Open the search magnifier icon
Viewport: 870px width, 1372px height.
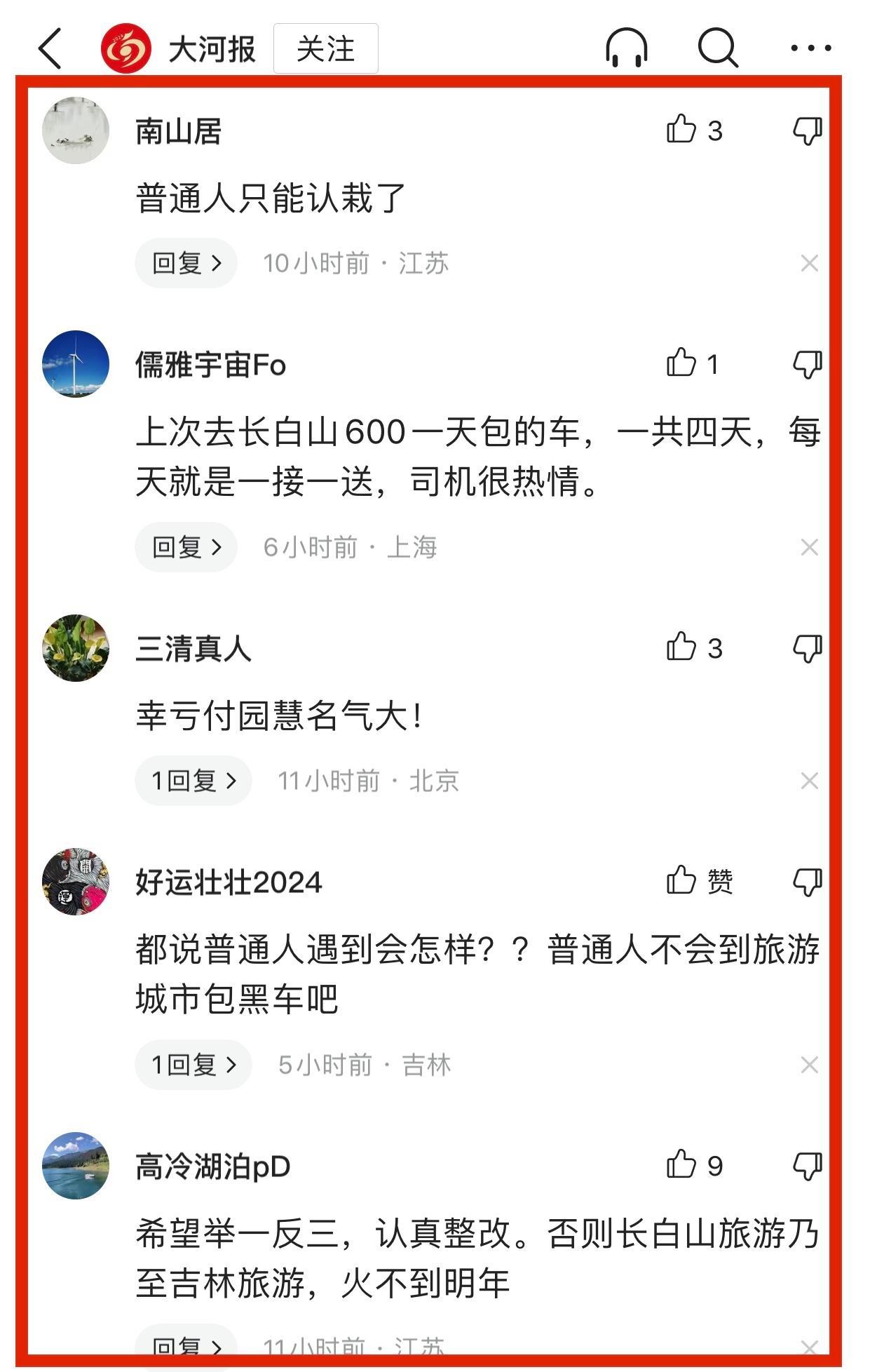coord(718,48)
